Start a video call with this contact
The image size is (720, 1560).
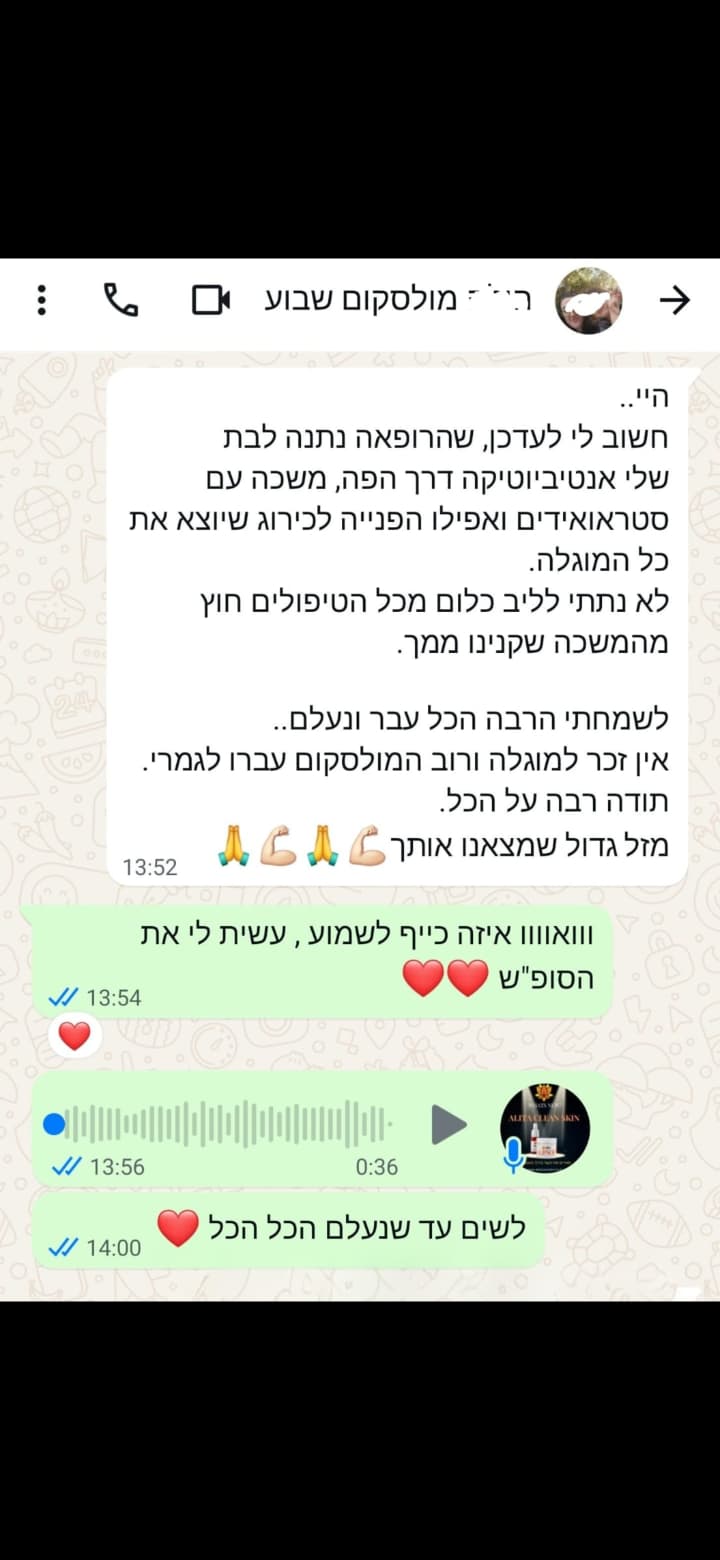tap(211, 300)
